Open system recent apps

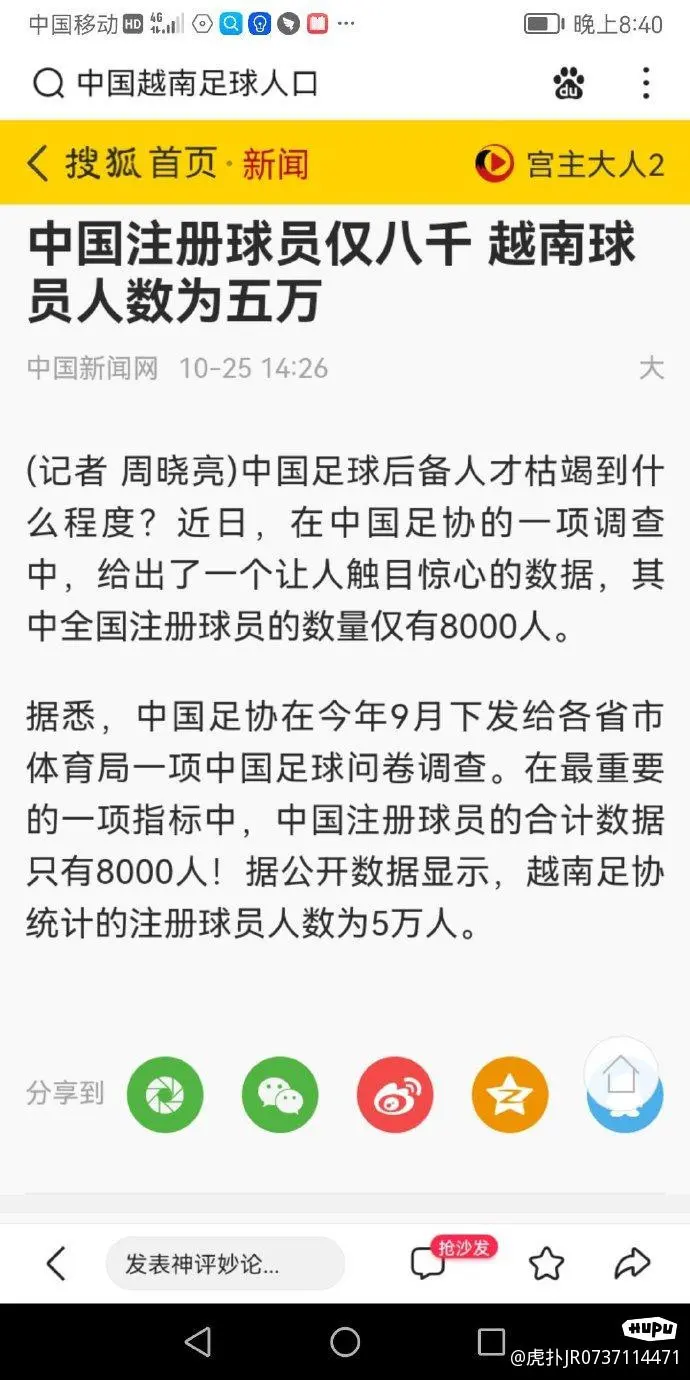coord(491,1342)
